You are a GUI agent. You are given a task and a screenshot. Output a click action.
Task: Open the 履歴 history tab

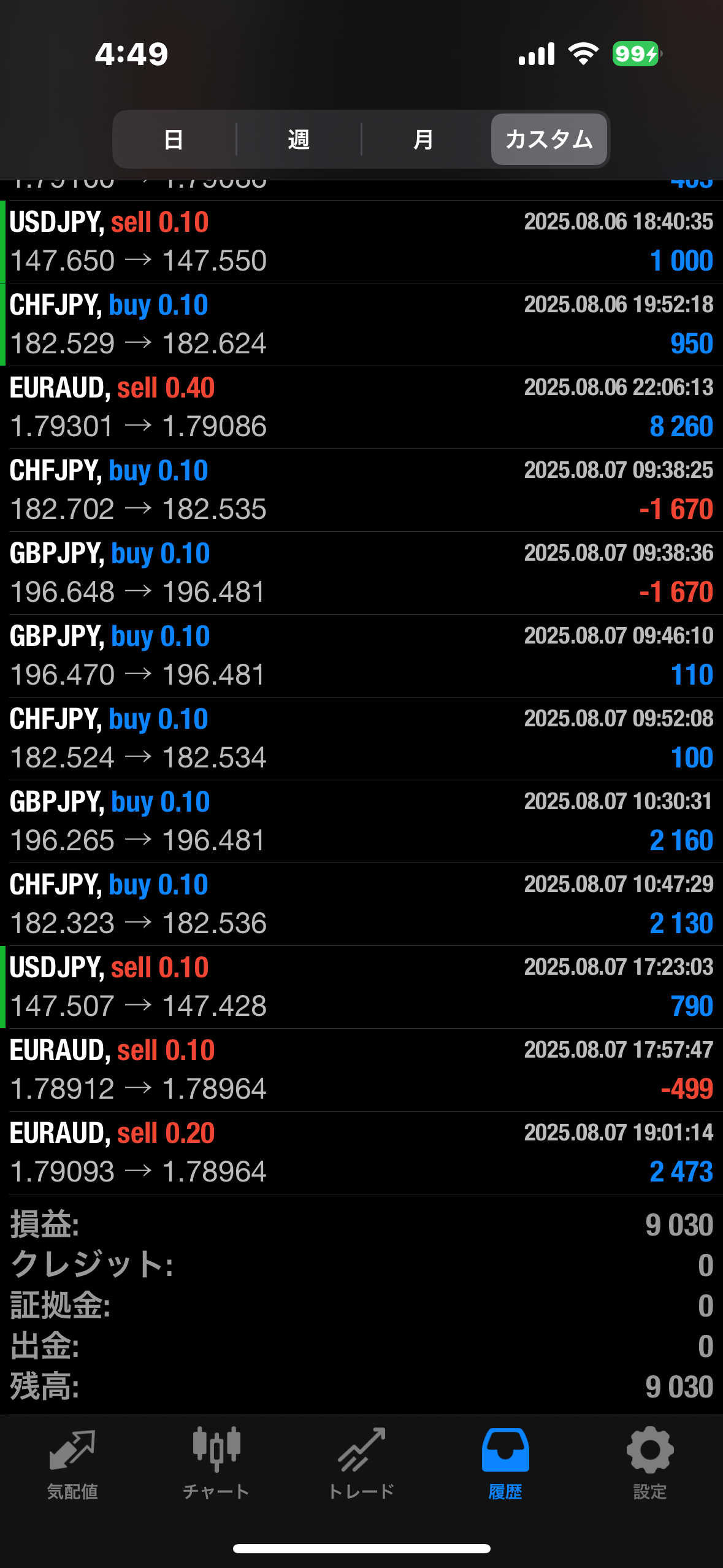505,1464
